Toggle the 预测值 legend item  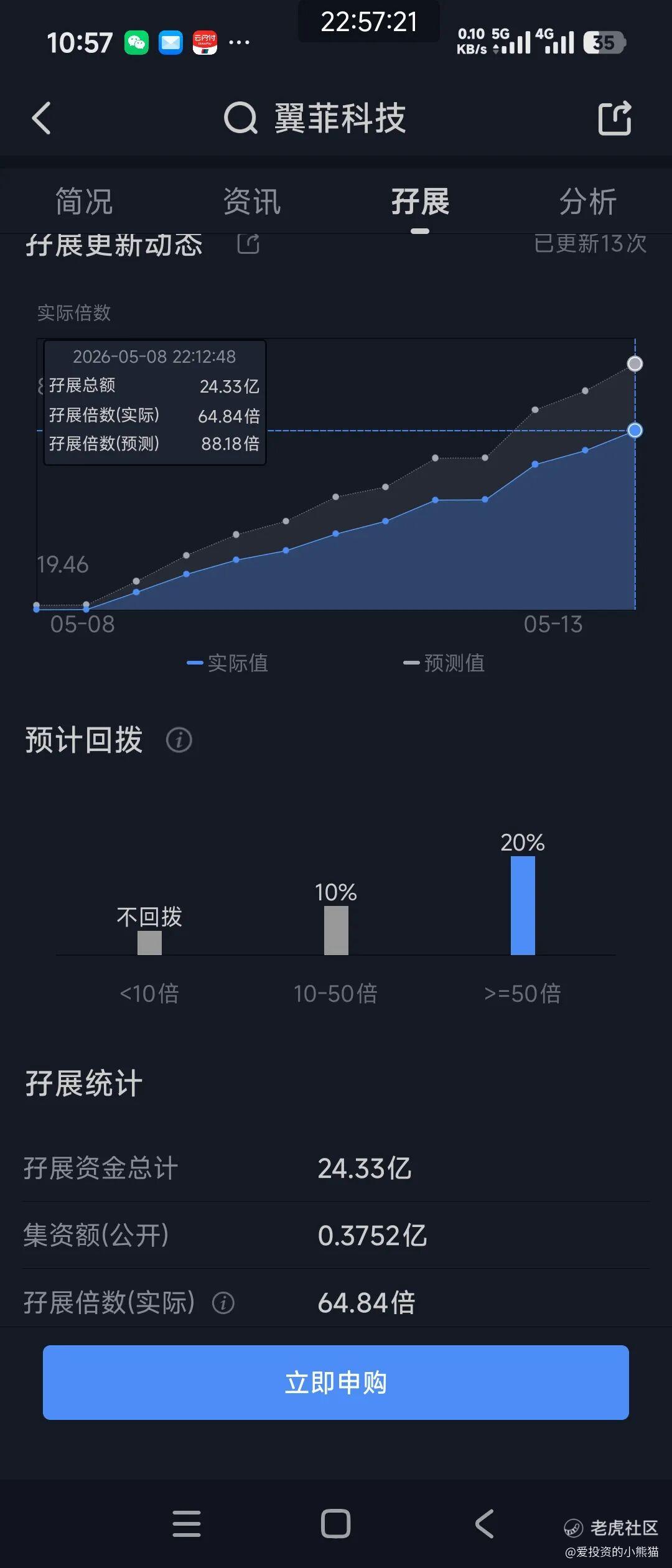(x=444, y=663)
